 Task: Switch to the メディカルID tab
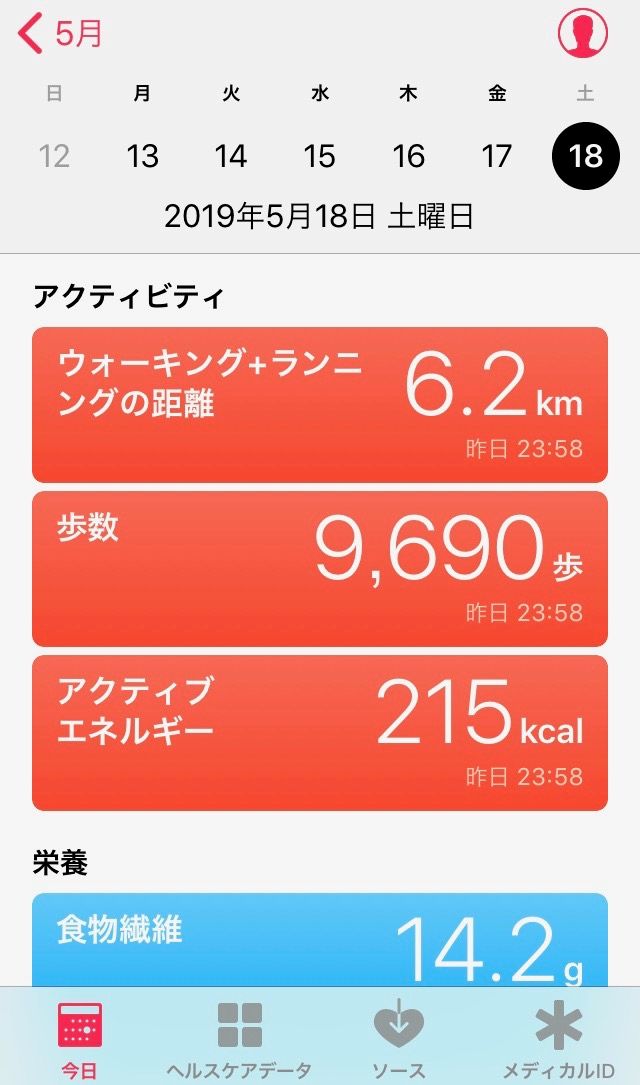(559, 1038)
